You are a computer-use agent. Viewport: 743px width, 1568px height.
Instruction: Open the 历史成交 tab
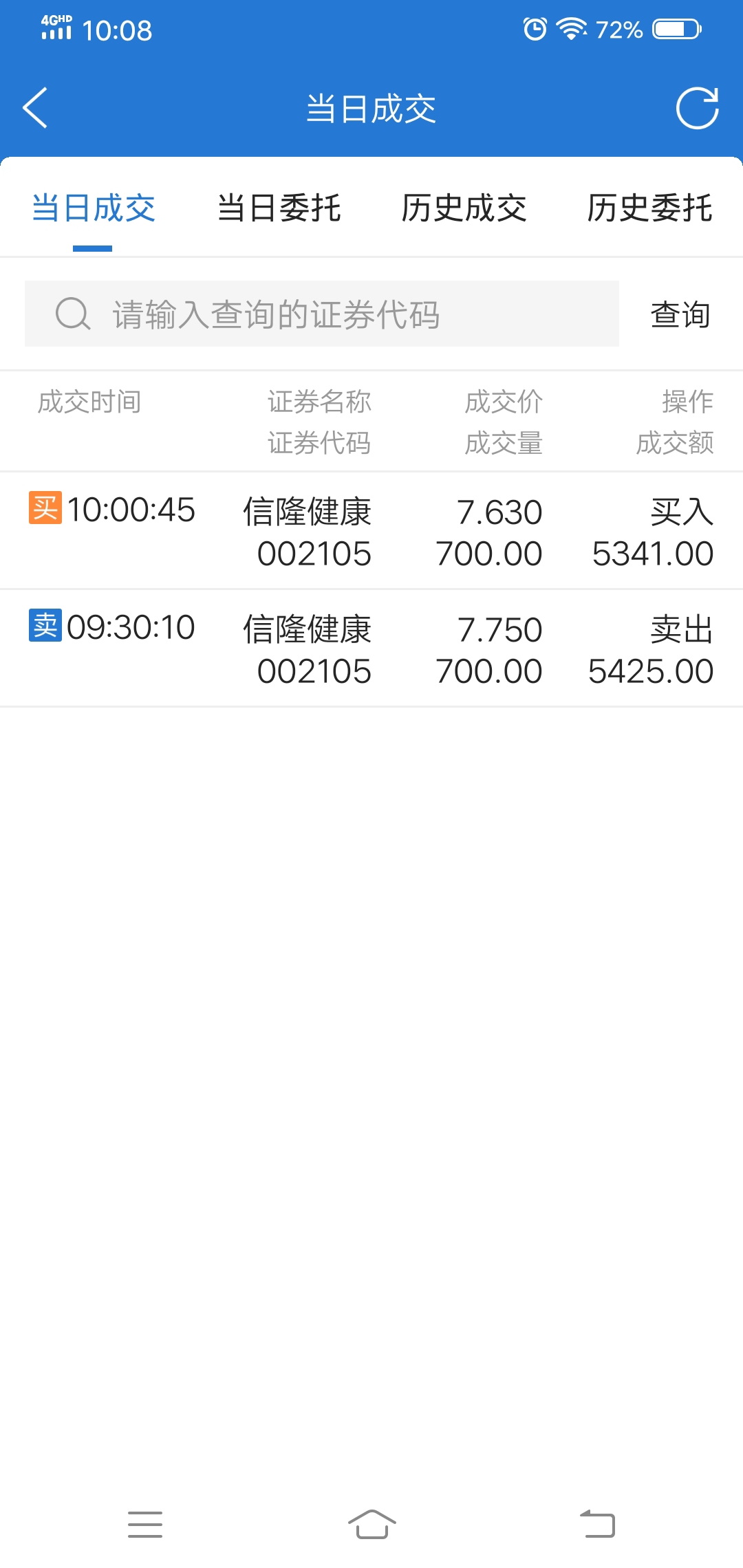point(464,208)
